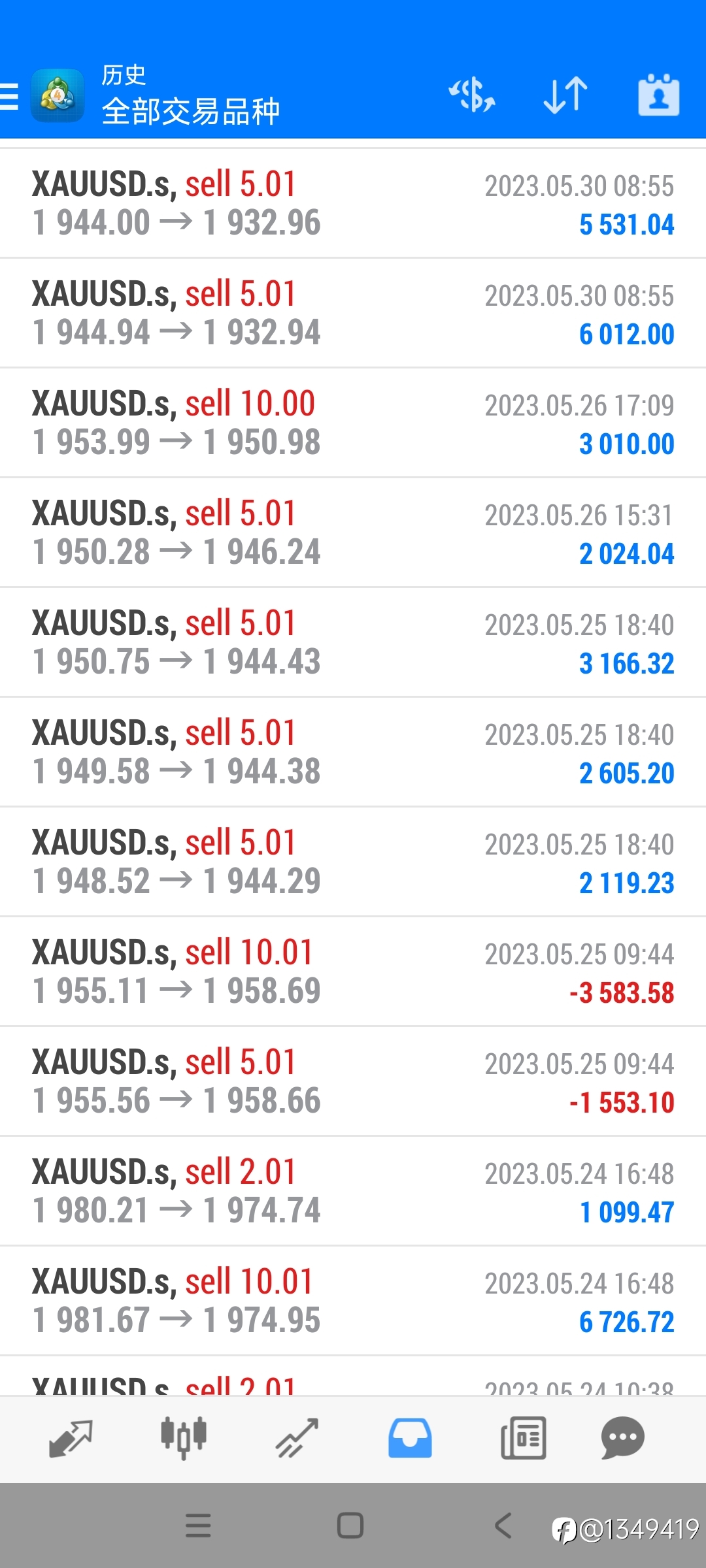Open the sell 10.00 trade at 1 953.99
The height and width of the screenshot is (1568, 706).
[353, 423]
